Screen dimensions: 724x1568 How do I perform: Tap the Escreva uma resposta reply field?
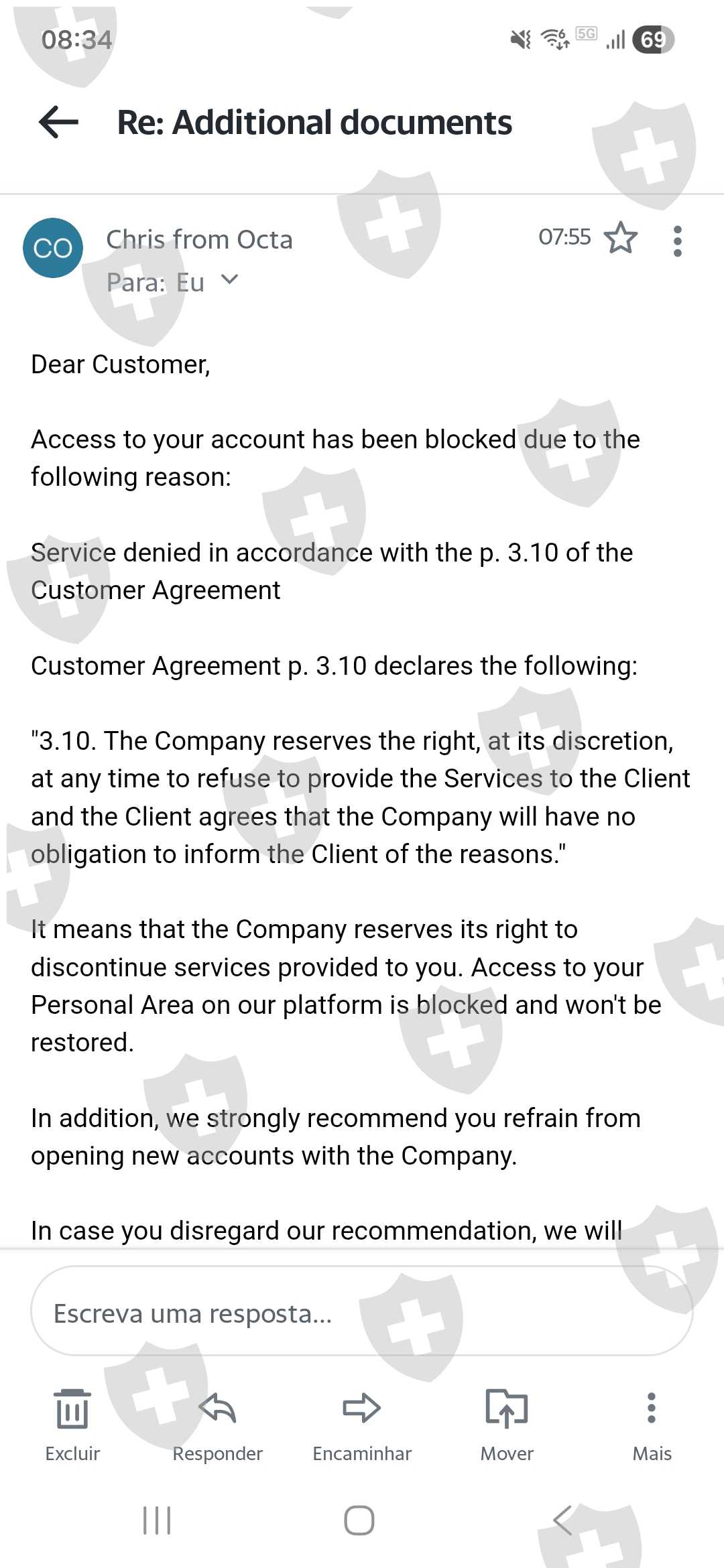pyautogui.click(x=362, y=1311)
